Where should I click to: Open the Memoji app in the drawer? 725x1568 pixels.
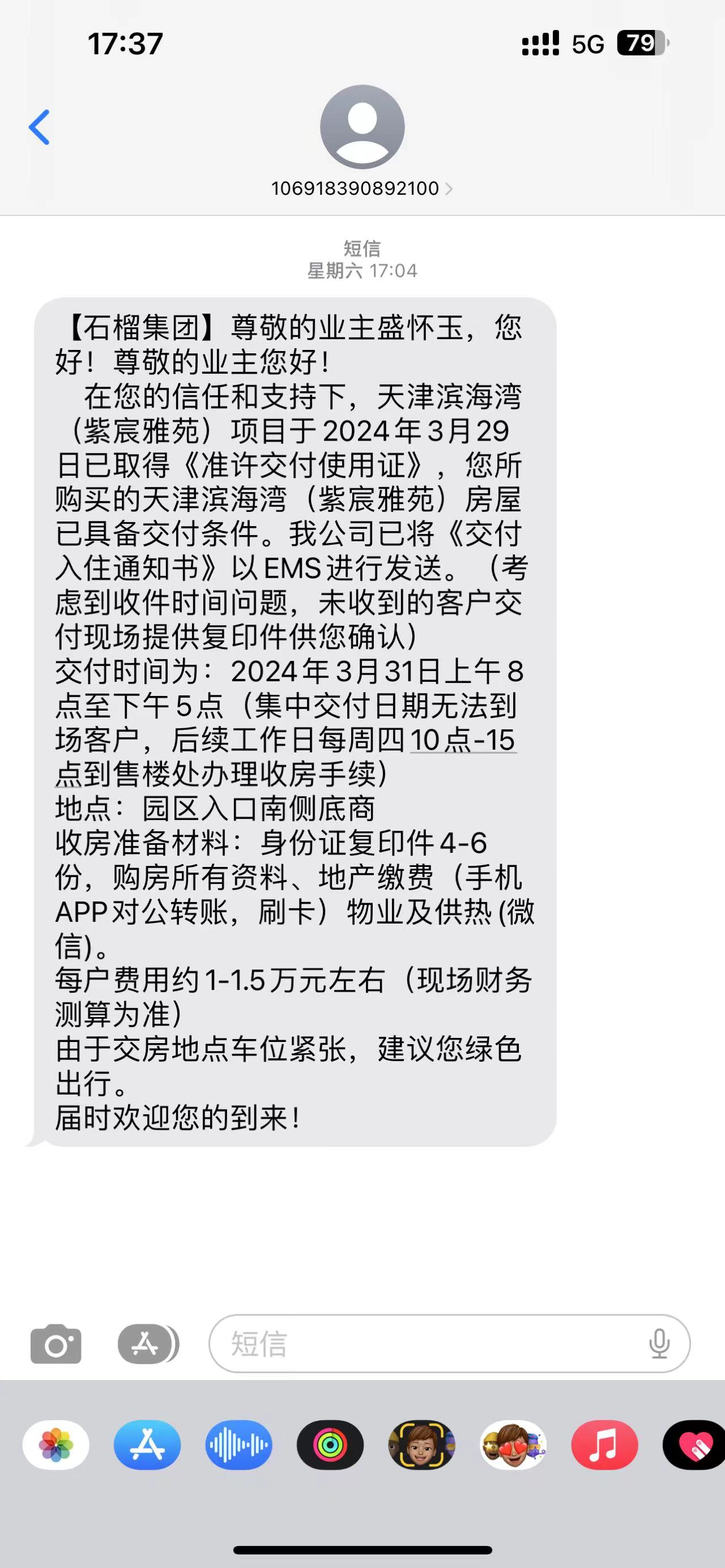click(421, 1445)
